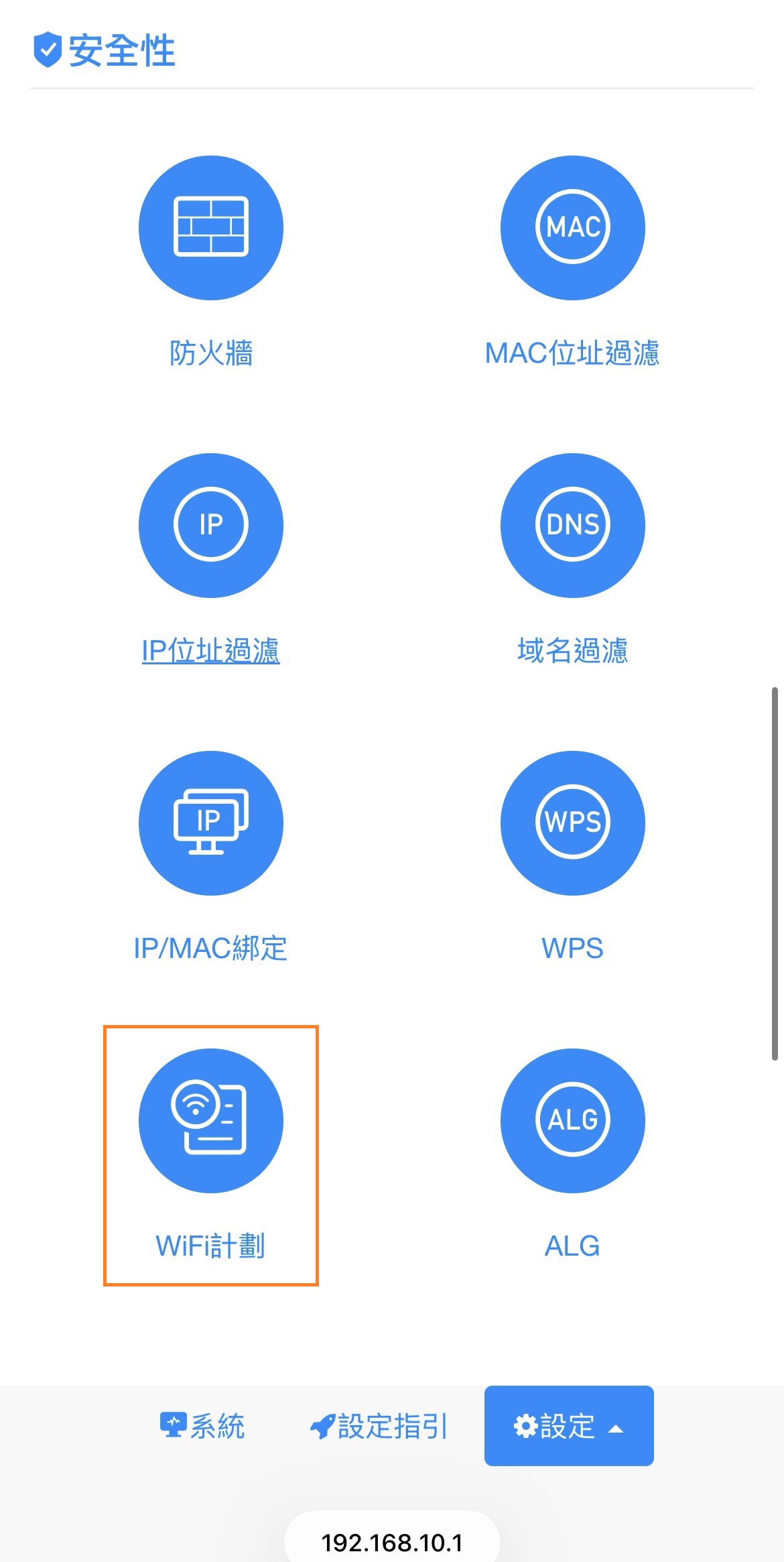Click the shield icon beside 安全性
This screenshot has width=784, height=1562.
(x=47, y=48)
